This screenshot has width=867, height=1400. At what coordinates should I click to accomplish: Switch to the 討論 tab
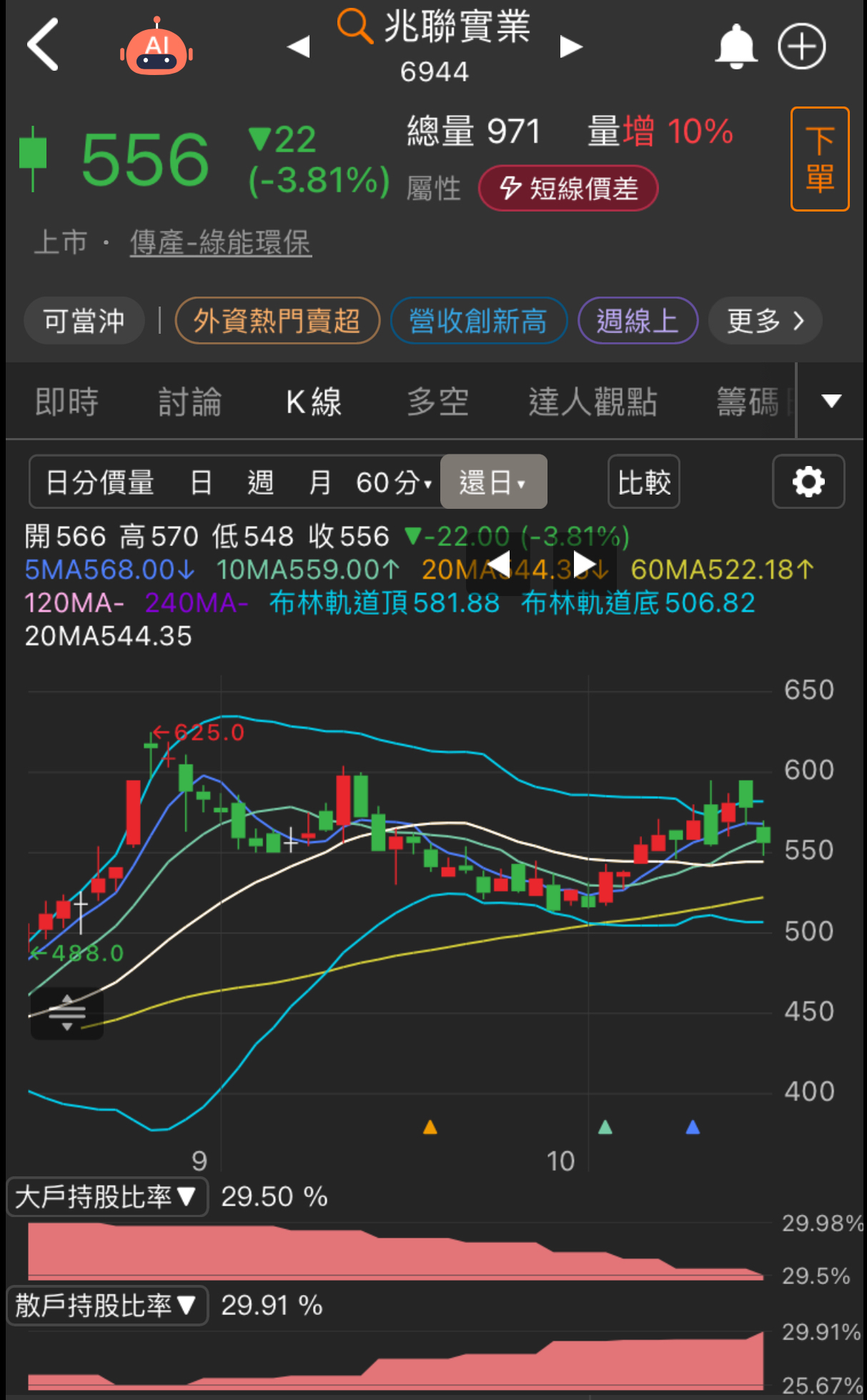tap(189, 402)
